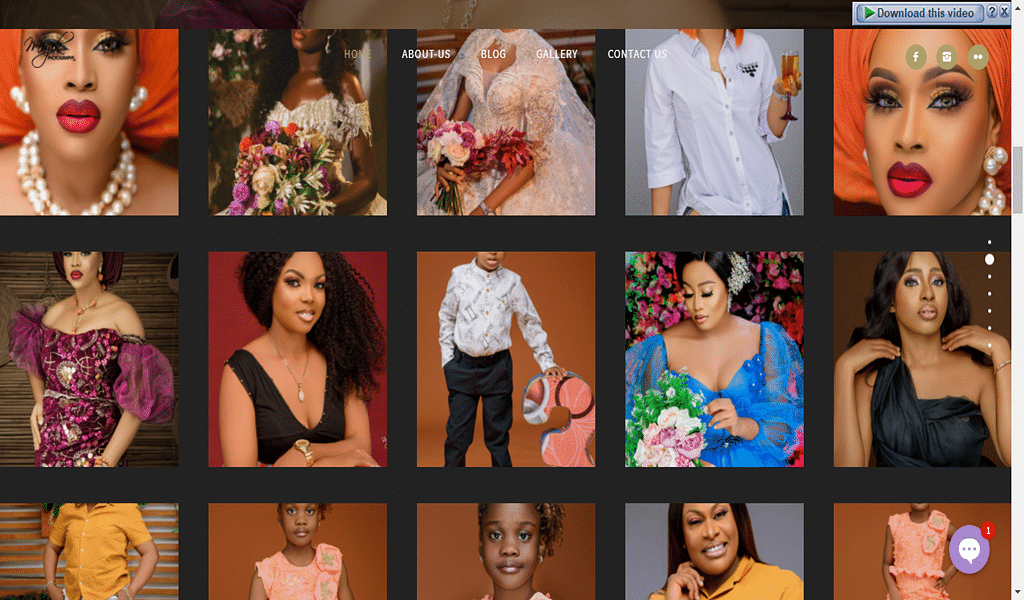The width and height of the screenshot is (1024, 600).
Task: Open the white shirt with champagne photo
Action: point(714,125)
